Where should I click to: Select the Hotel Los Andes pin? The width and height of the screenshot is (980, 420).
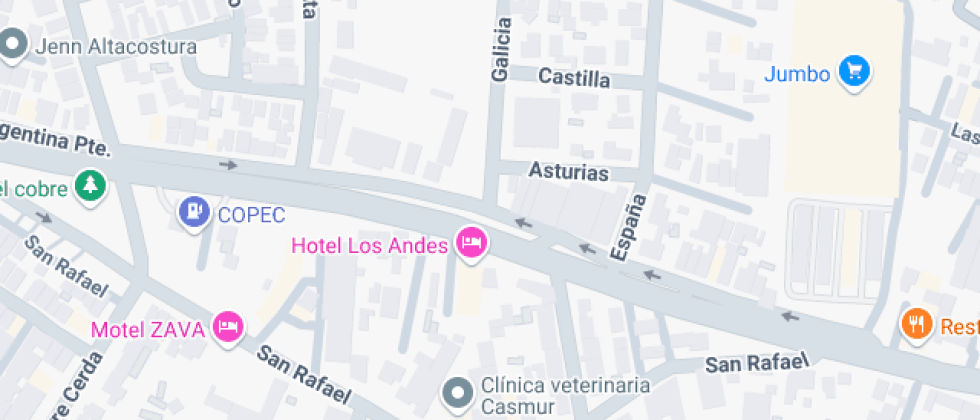click(x=471, y=242)
